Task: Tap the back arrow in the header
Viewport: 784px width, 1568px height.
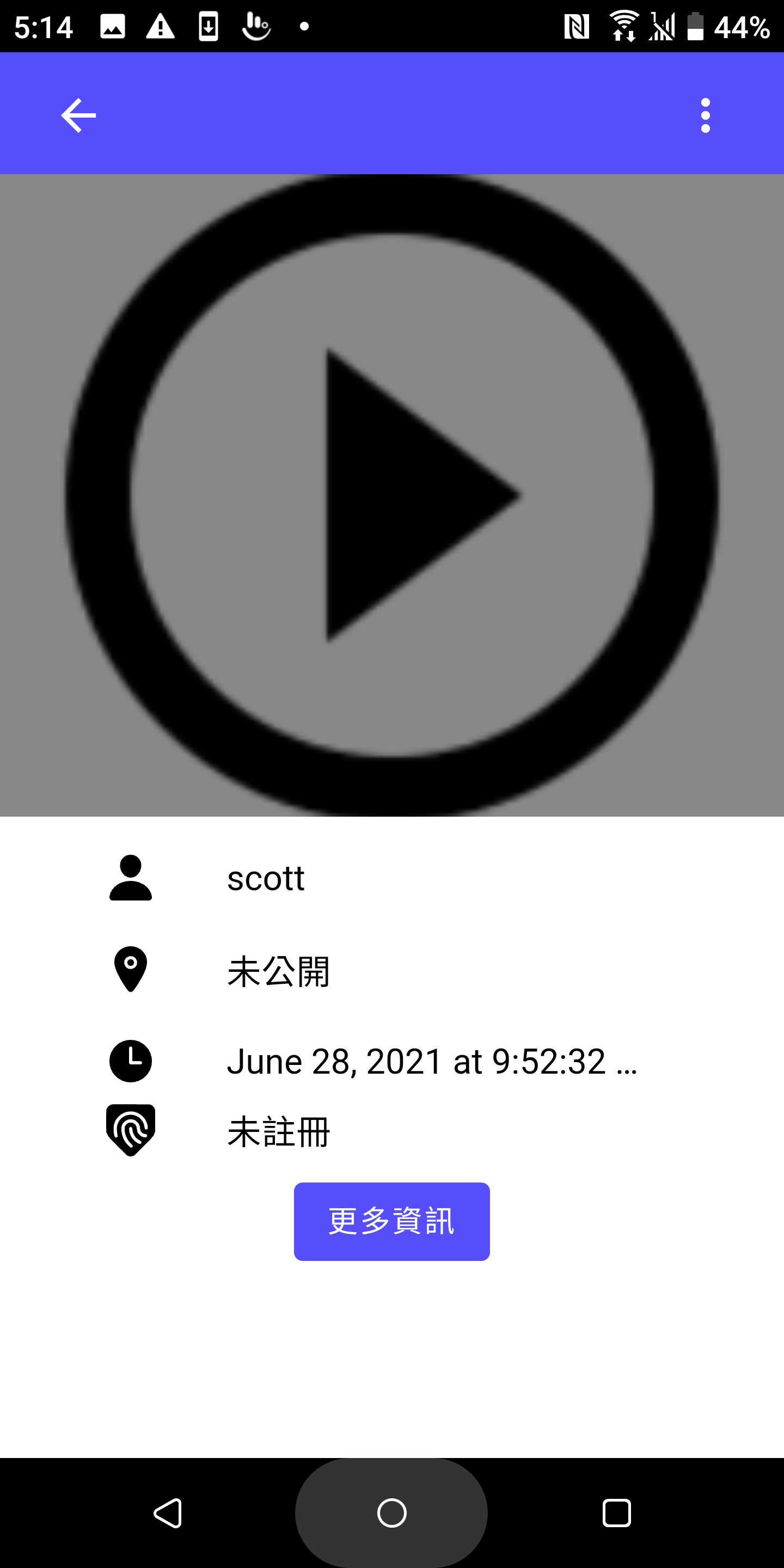Action: tap(77, 114)
